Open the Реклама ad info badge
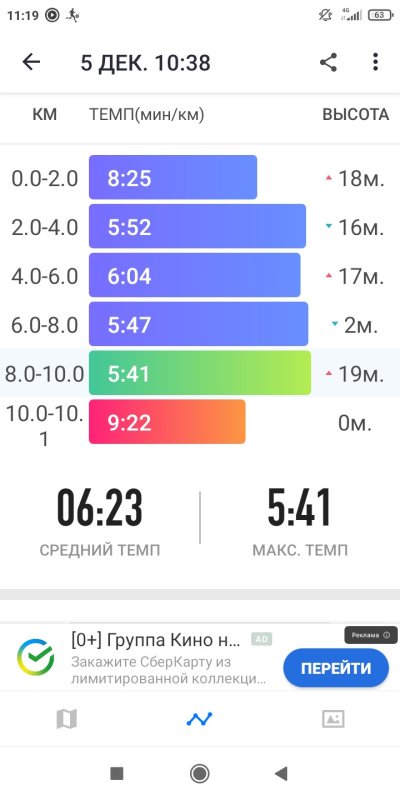Viewport: 400px width, 800px height. tap(370, 635)
